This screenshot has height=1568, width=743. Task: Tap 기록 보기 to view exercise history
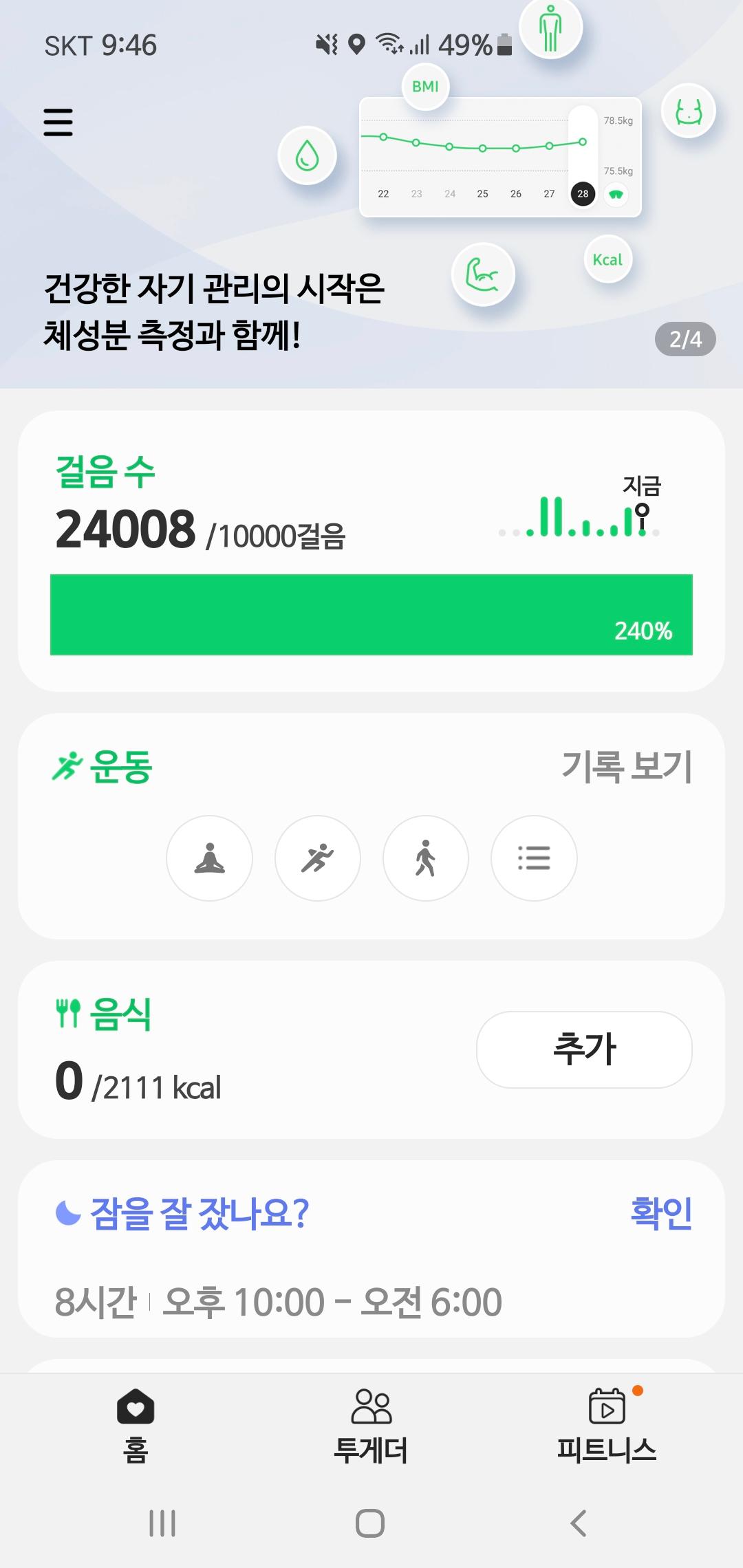tap(626, 766)
